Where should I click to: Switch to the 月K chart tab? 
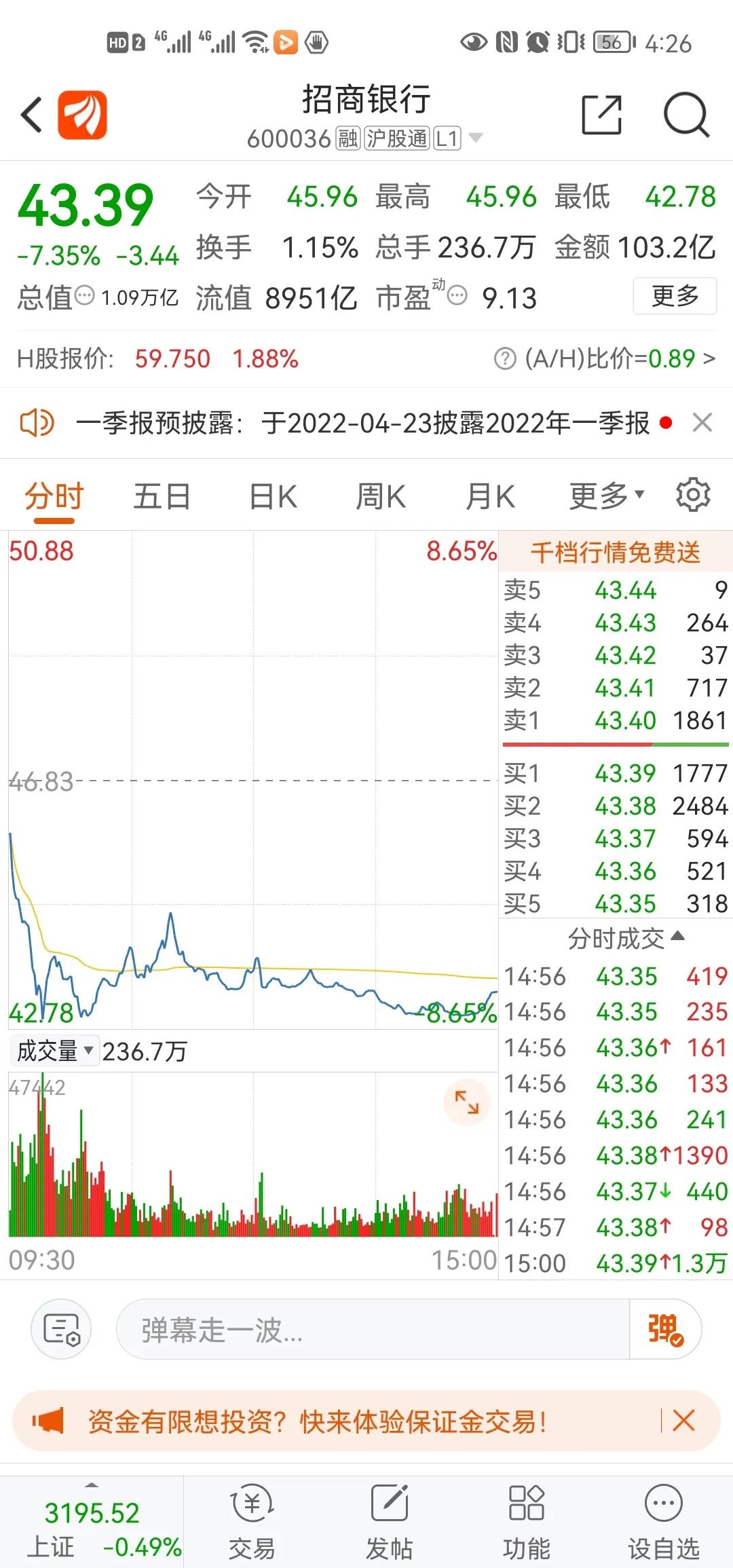[490, 496]
